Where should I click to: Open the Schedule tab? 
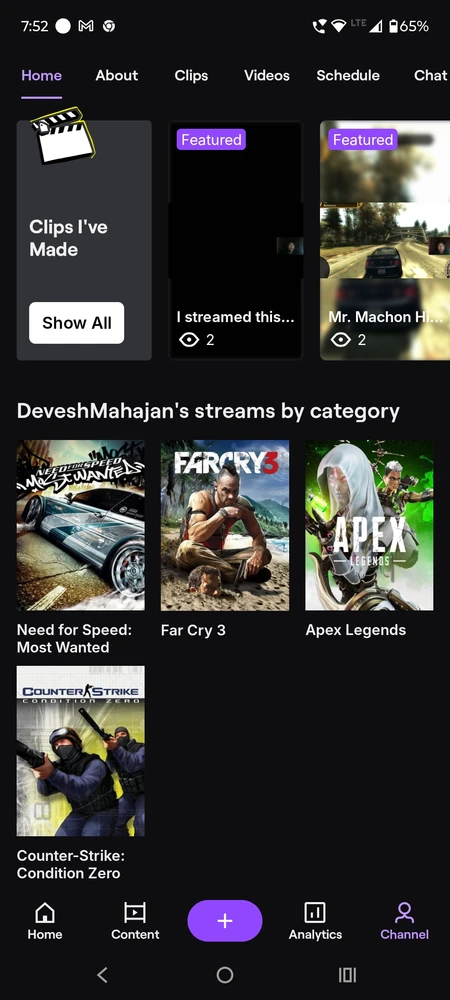(348, 75)
